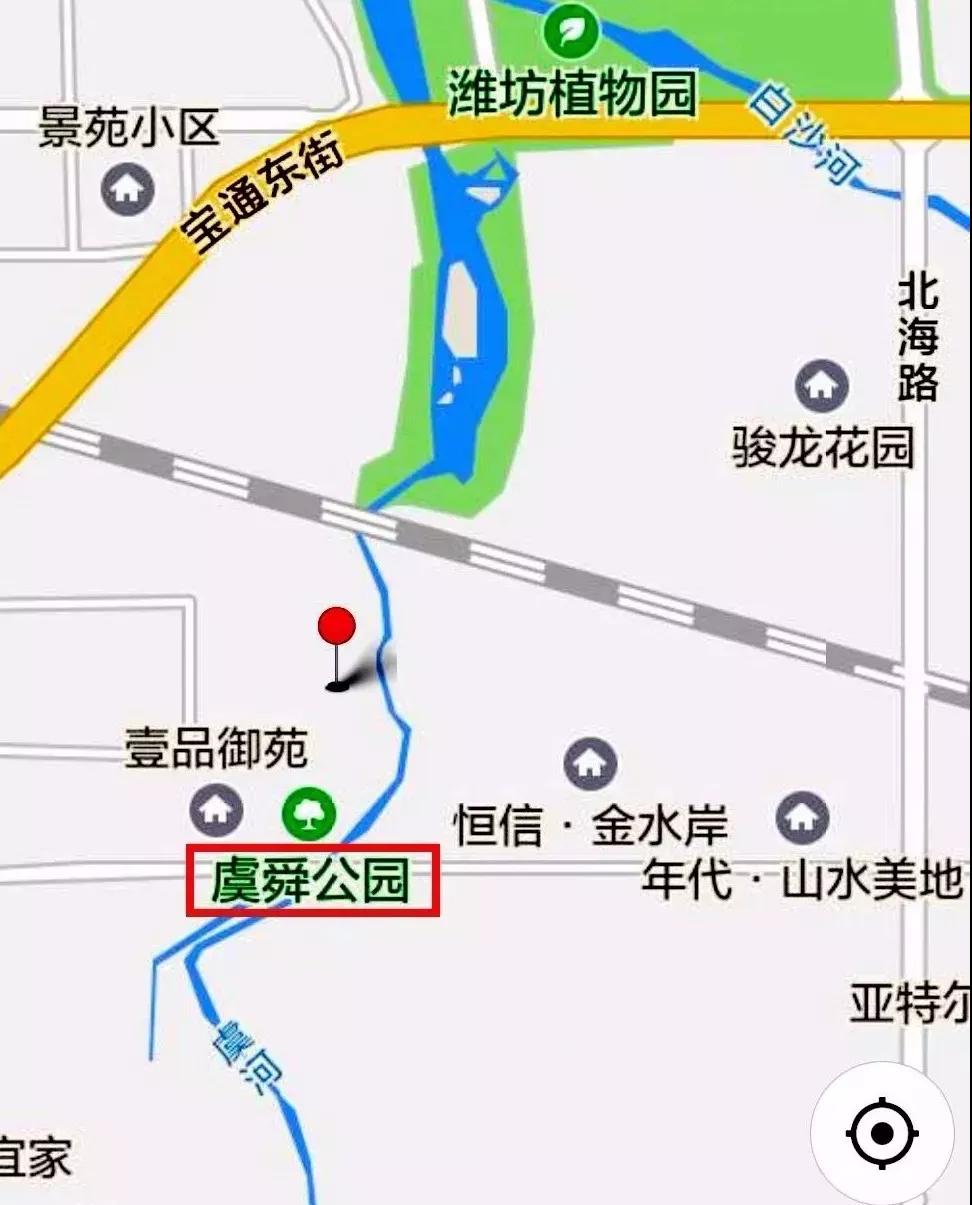Viewport: 972px width, 1205px height.
Task: Select 景苑小区 residence marker
Action: (x=129, y=189)
